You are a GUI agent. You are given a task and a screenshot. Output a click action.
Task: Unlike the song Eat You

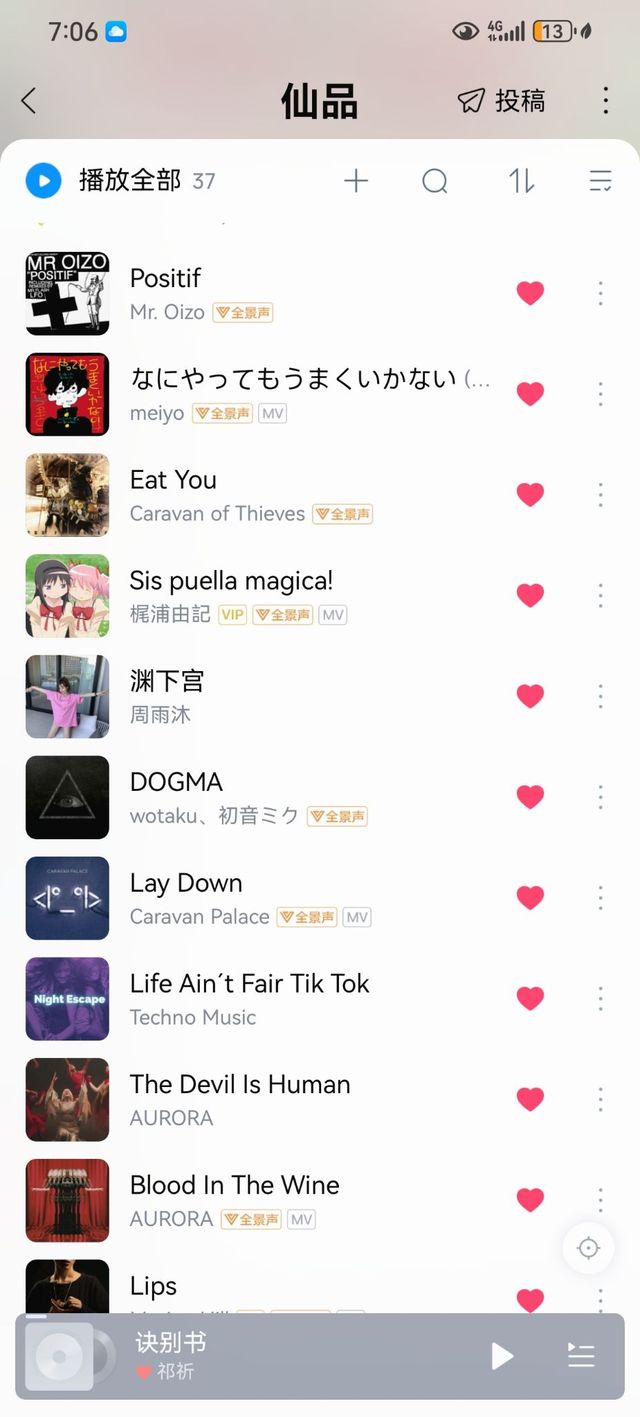(x=530, y=494)
